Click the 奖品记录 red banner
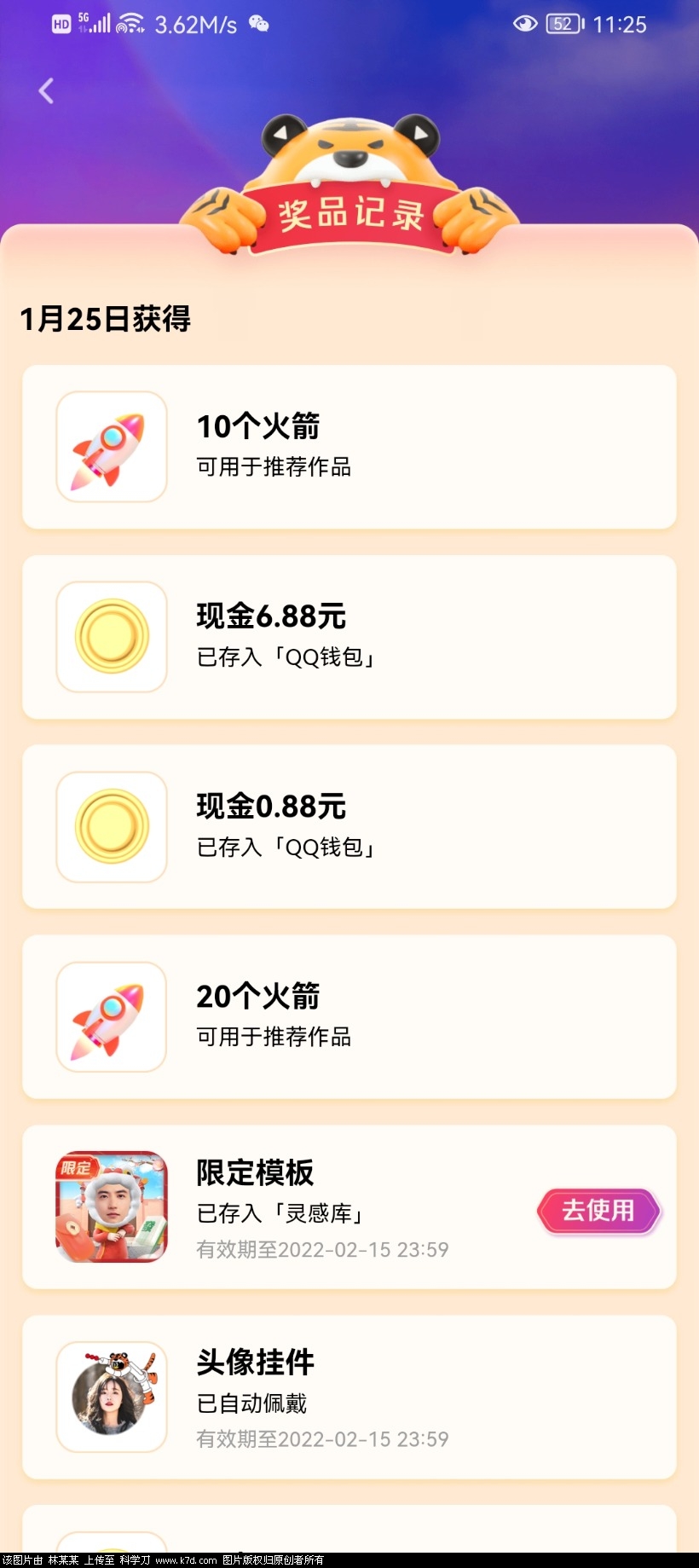 (349, 213)
